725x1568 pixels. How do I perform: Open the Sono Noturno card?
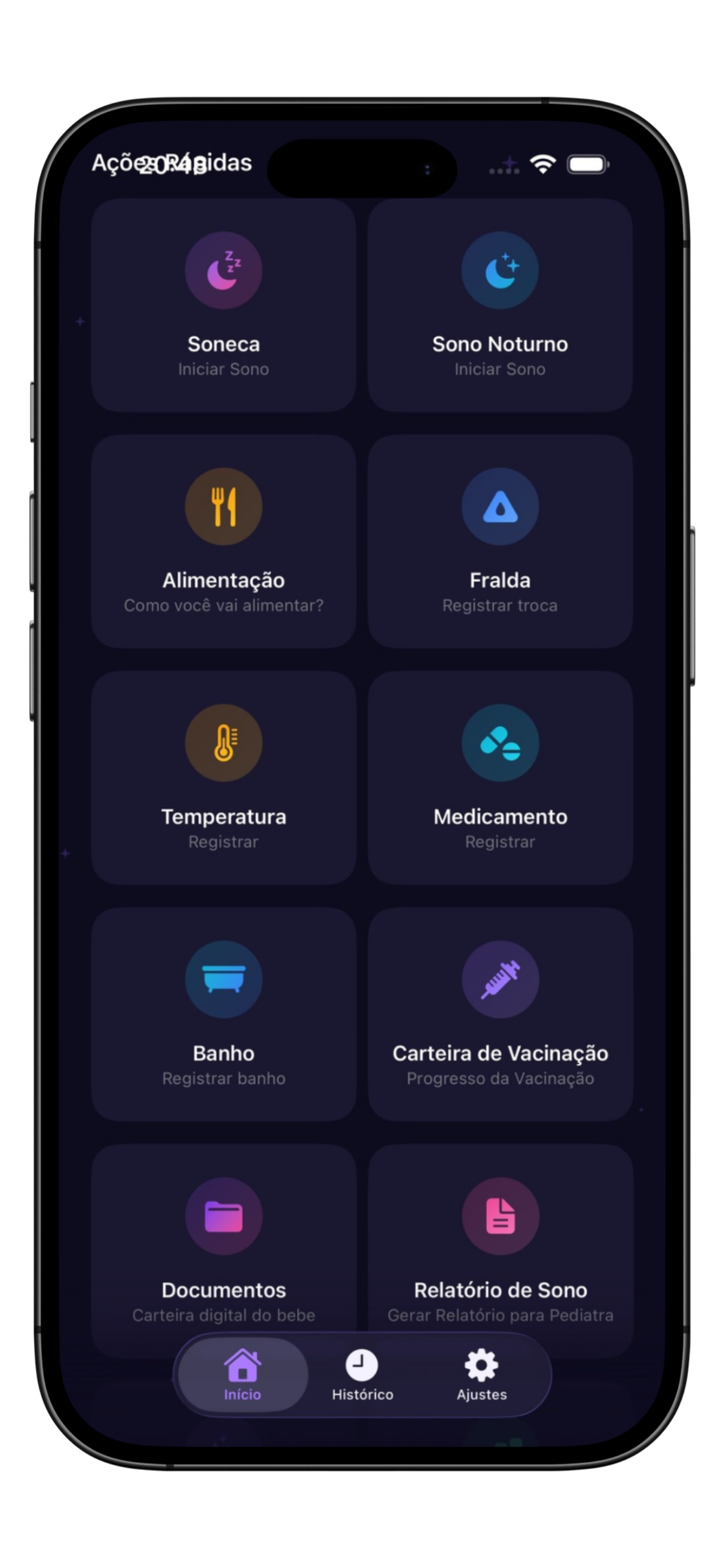(x=500, y=304)
